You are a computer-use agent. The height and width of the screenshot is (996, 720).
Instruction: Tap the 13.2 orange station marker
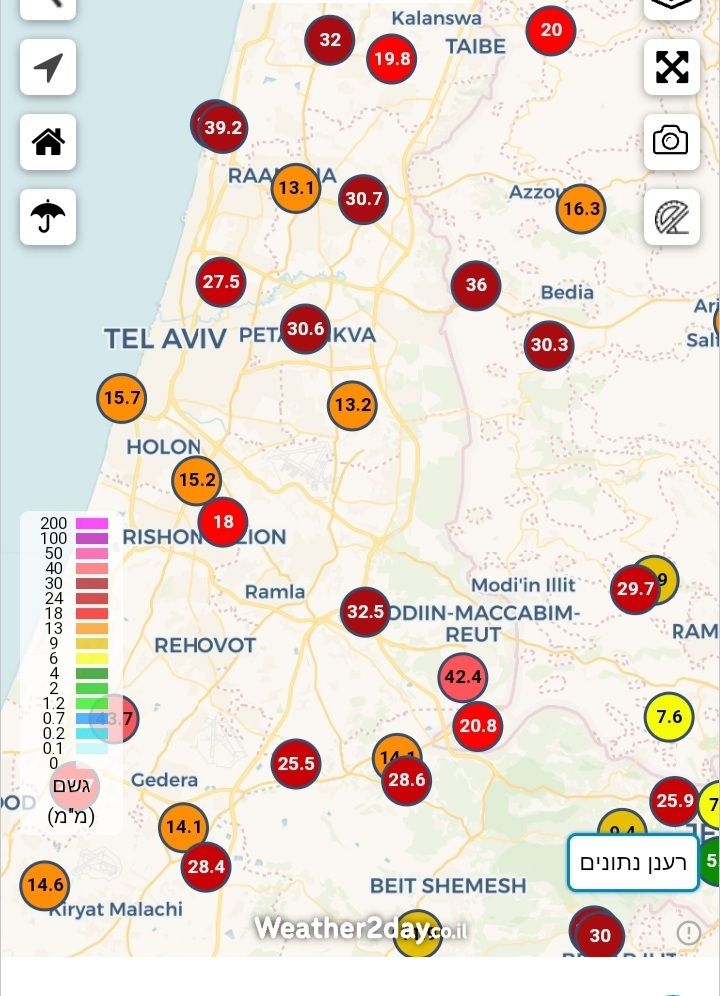(352, 405)
